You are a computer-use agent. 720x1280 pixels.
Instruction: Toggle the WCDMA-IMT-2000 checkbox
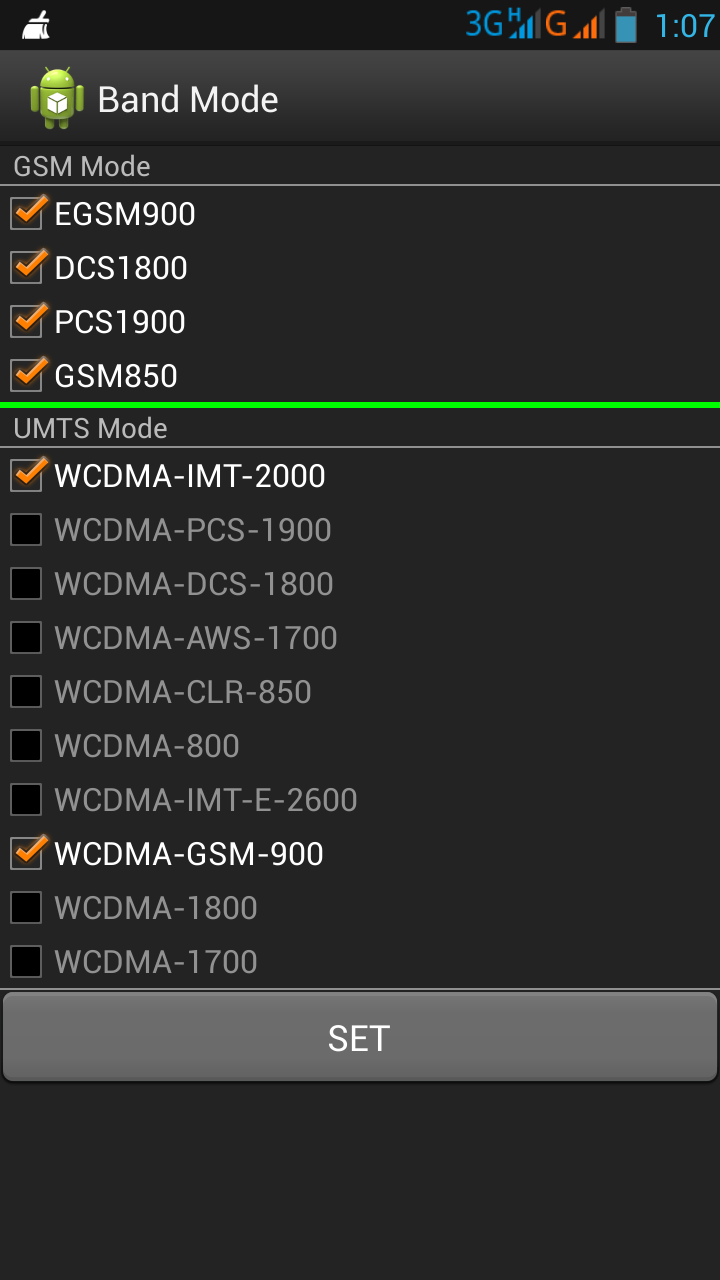[27, 476]
